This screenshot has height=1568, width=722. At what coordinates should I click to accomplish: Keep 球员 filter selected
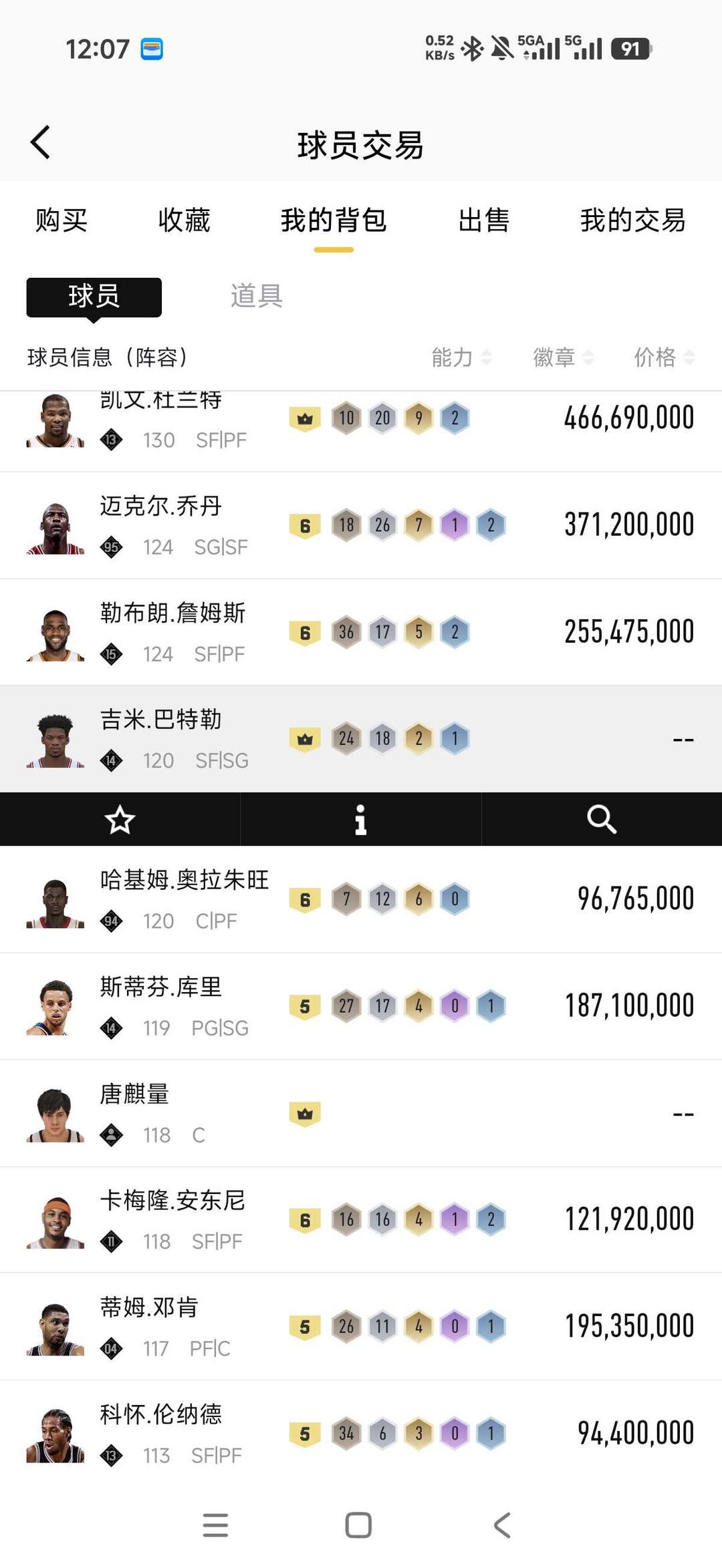click(94, 296)
